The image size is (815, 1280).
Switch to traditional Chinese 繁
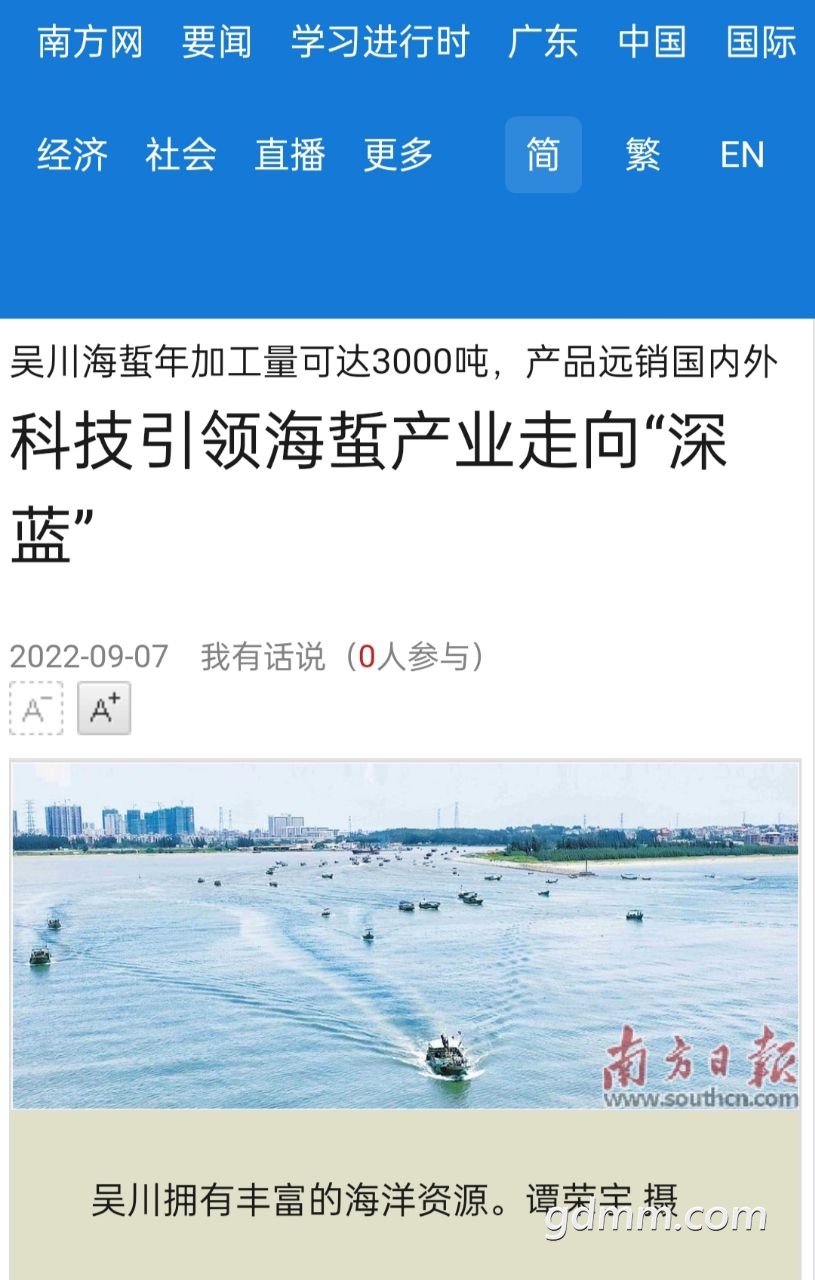point(643,155)
